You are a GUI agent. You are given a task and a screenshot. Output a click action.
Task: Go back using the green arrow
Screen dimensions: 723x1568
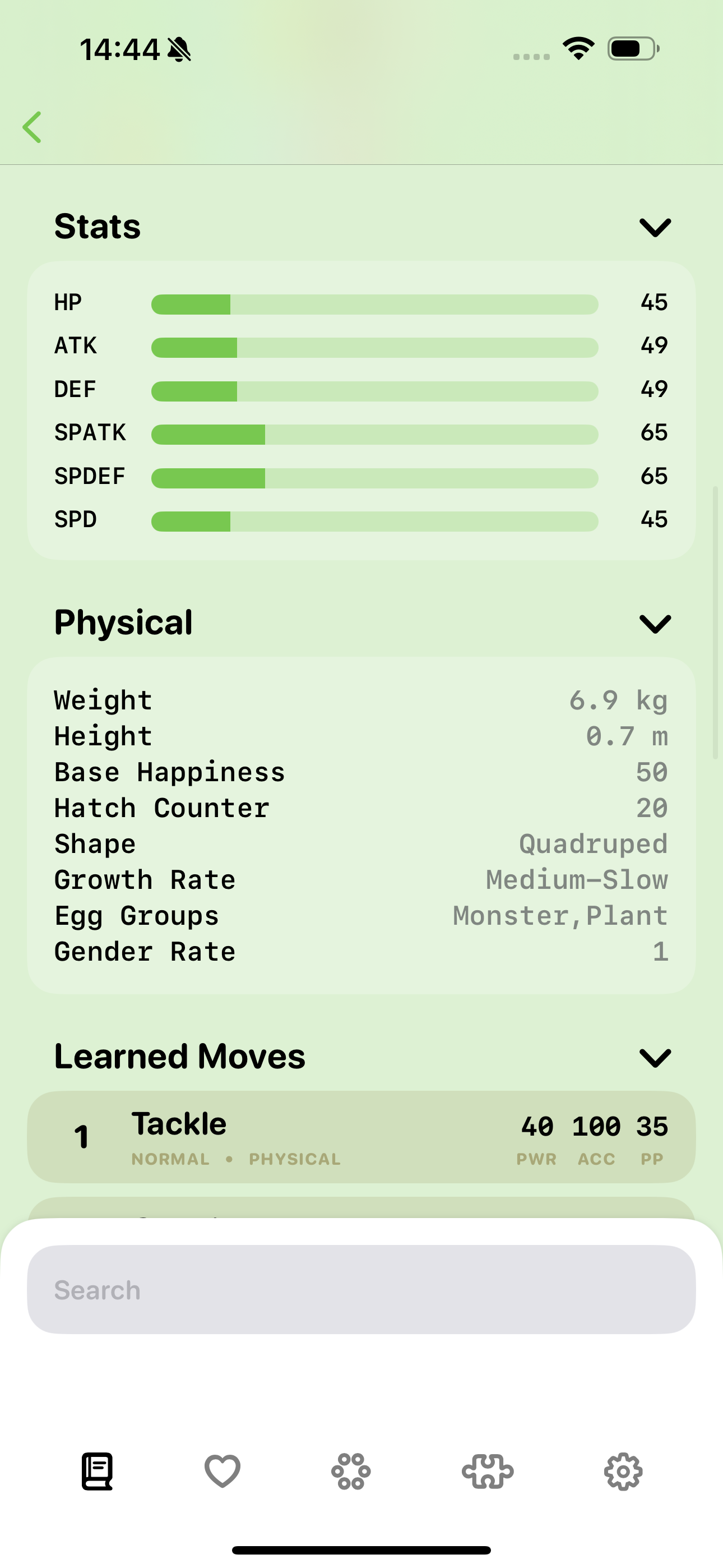tap(33, 127)
